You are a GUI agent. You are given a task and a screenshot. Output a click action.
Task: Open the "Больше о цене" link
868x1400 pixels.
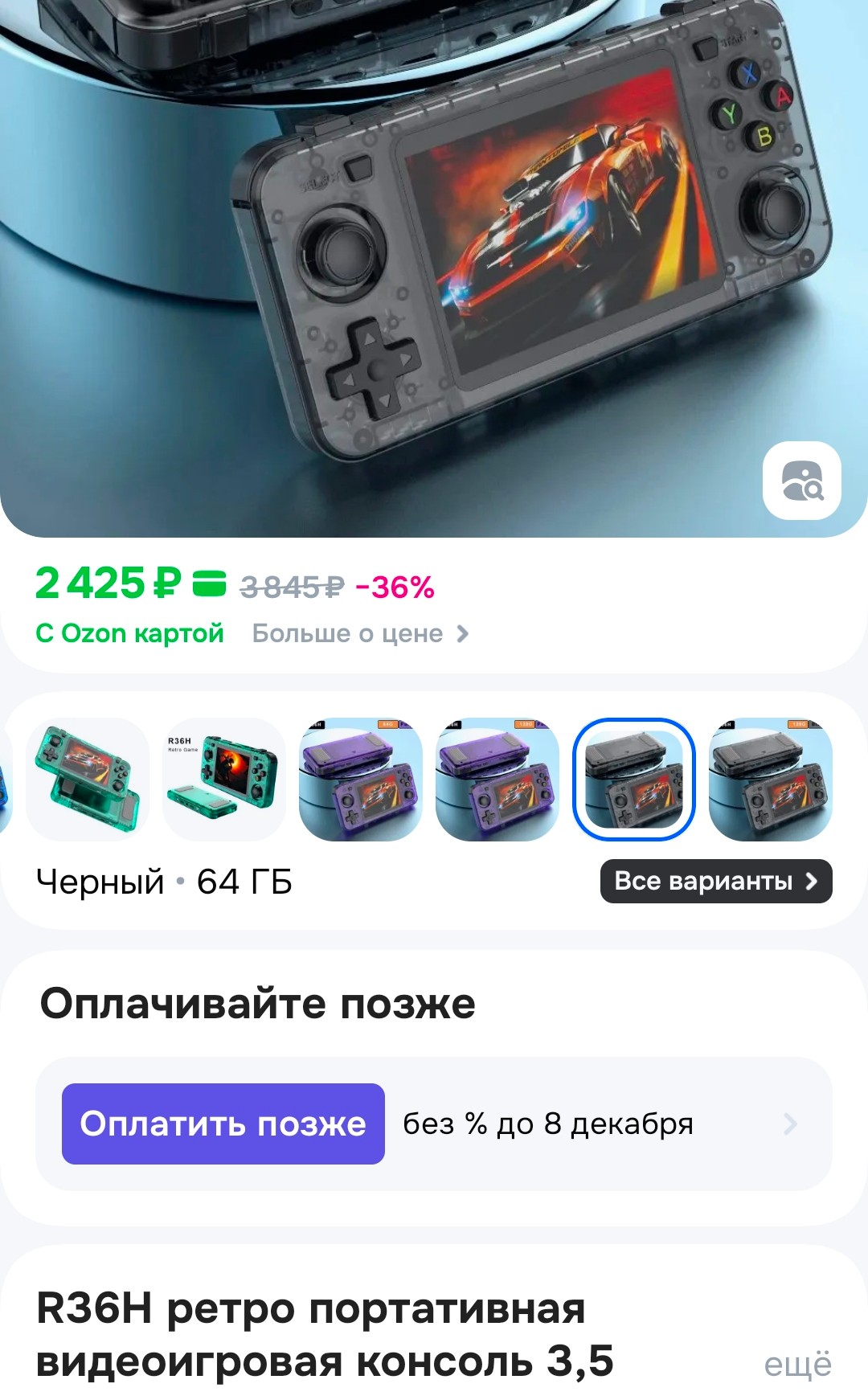[x=360, y=633]
